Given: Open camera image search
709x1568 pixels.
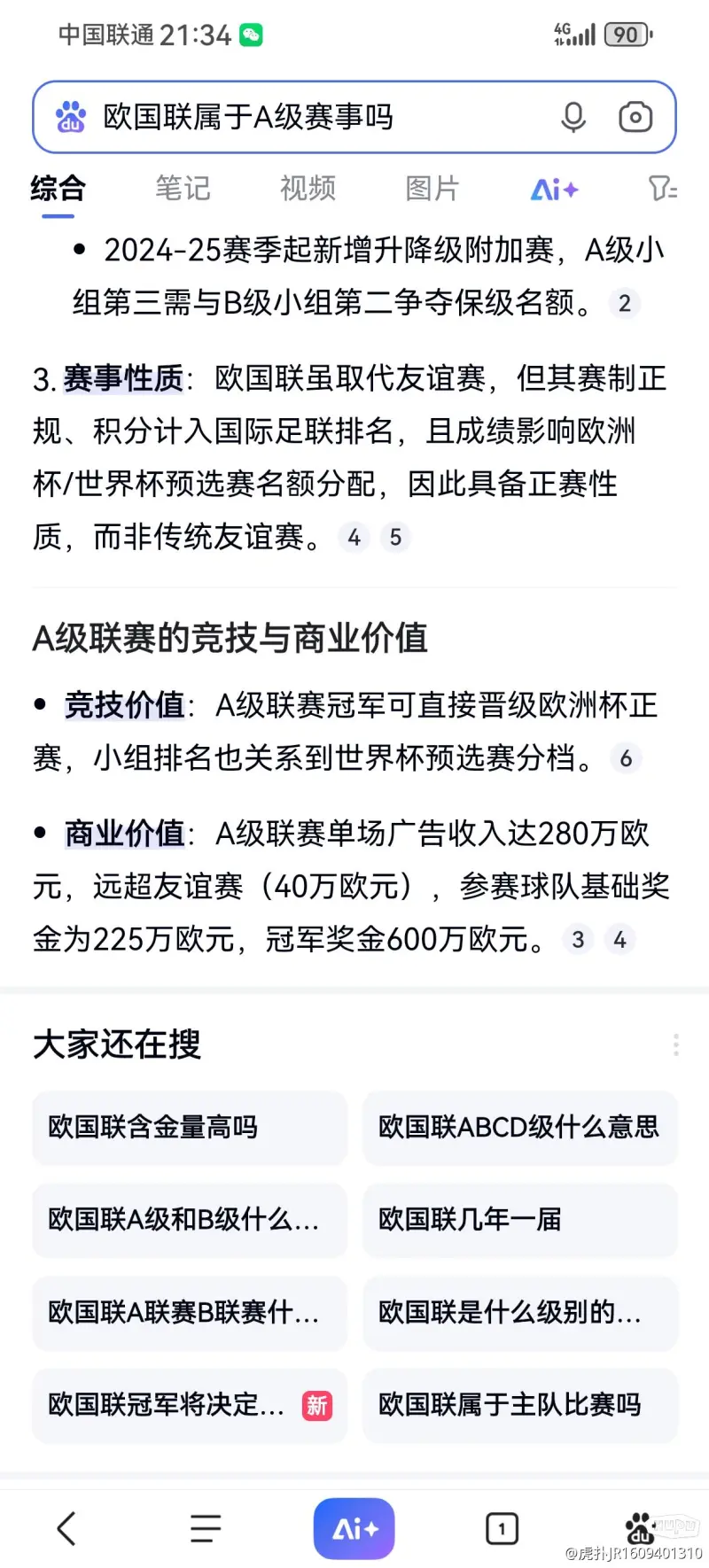Looking at the screenshot, I should 635,117.
